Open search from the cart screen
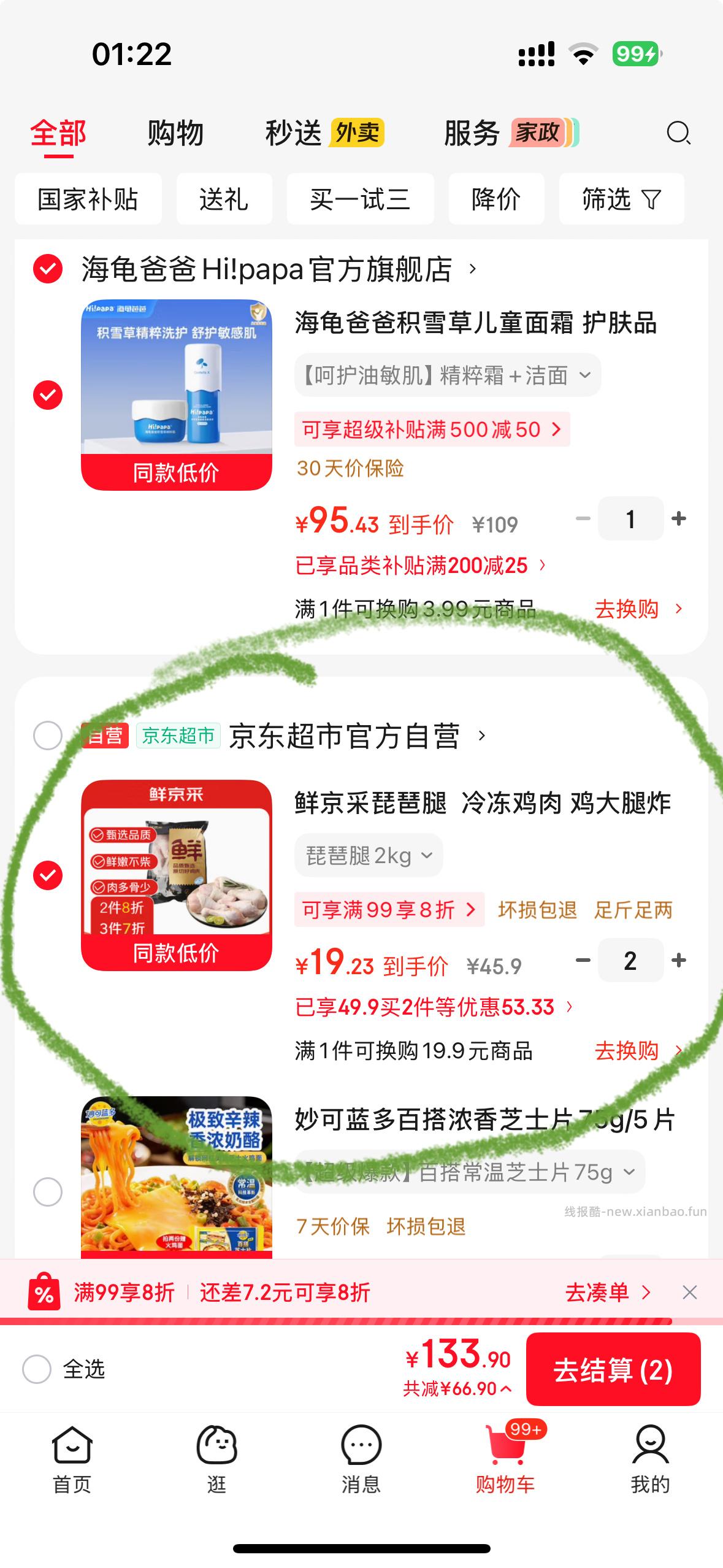Viewport: 723px width, 1568px height. (678, 134)
